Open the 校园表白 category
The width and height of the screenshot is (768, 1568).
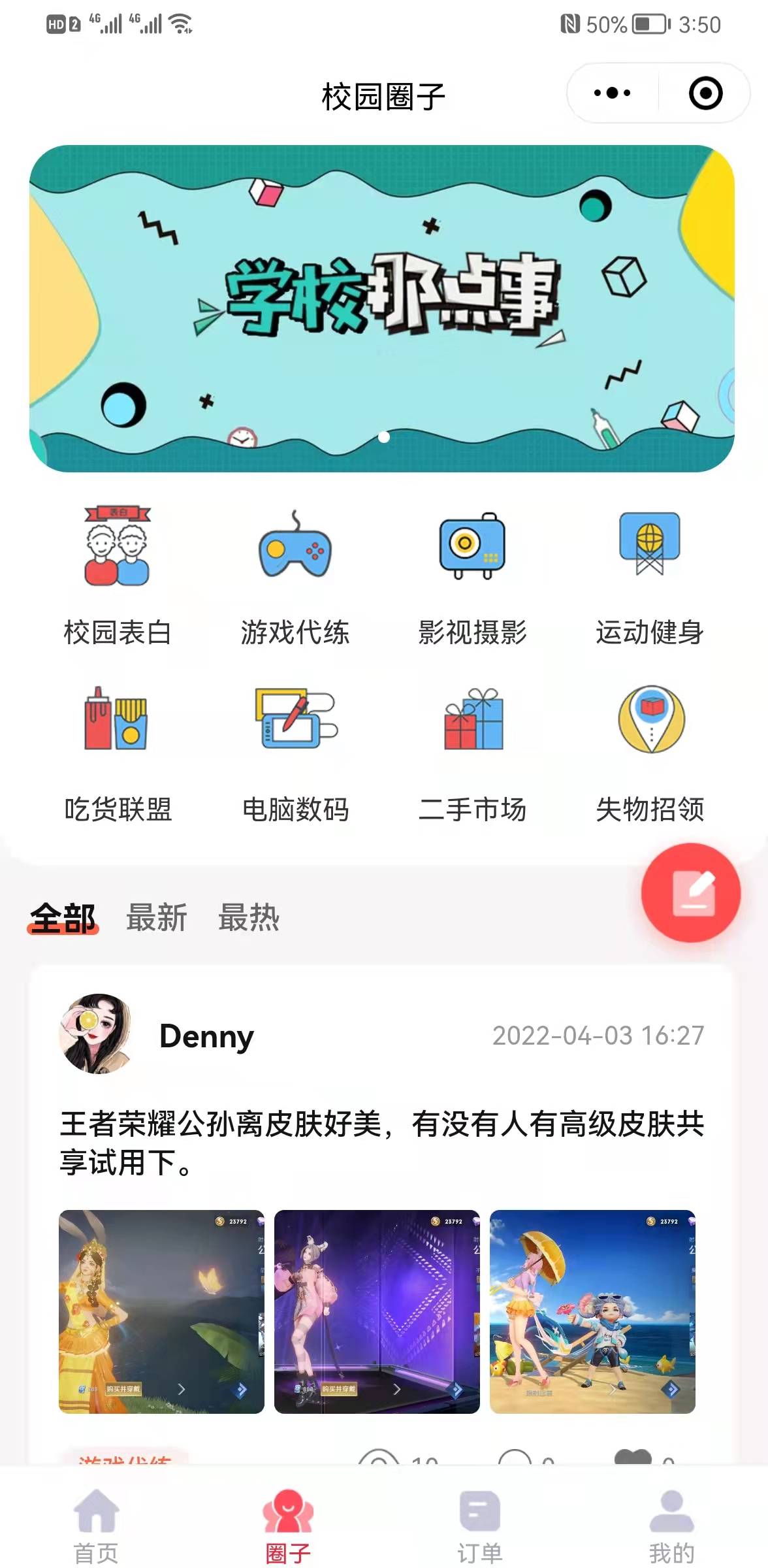click(118, 575)
